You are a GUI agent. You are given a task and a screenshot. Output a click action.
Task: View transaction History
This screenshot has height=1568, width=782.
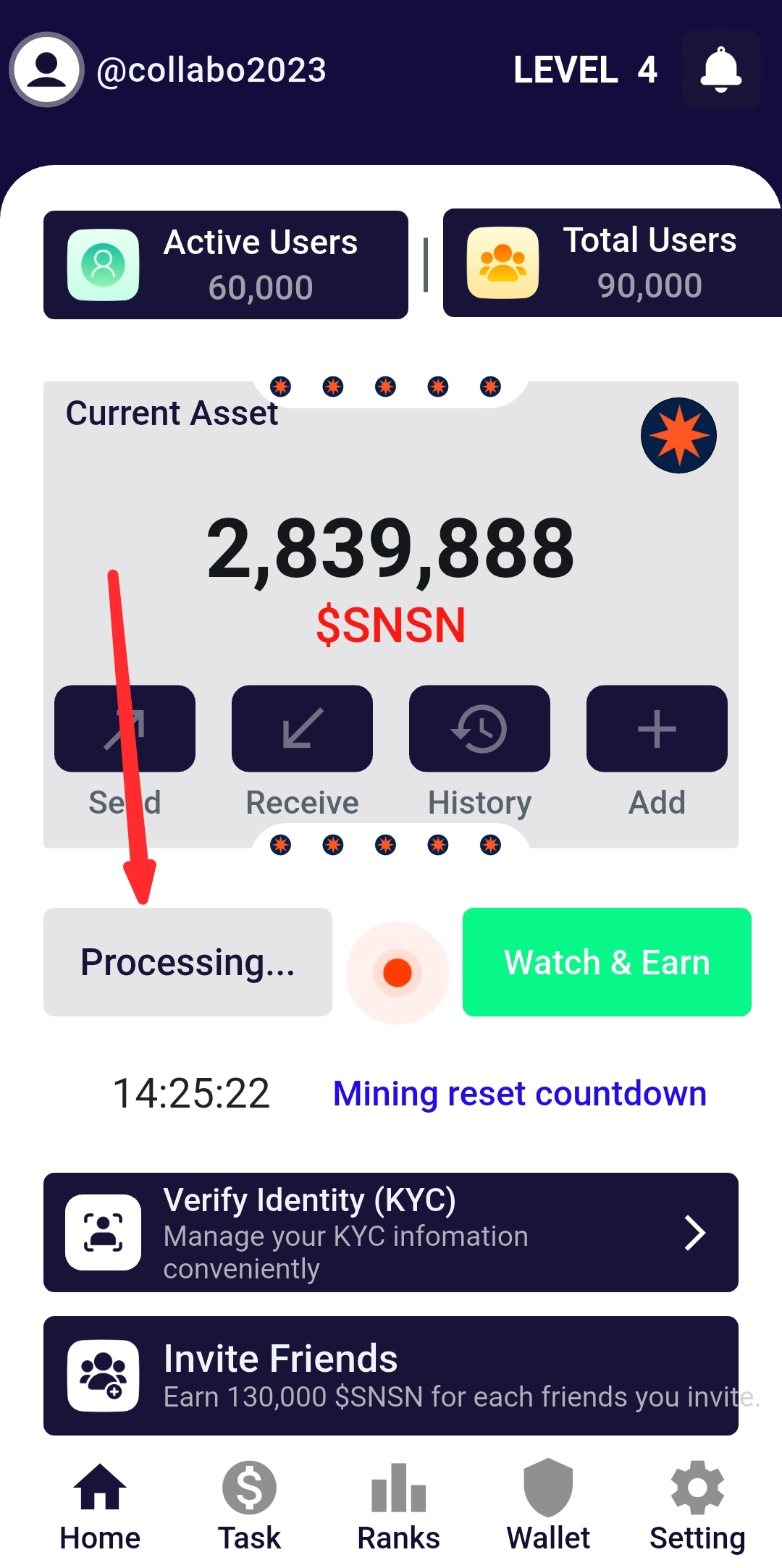coord(479,728)
